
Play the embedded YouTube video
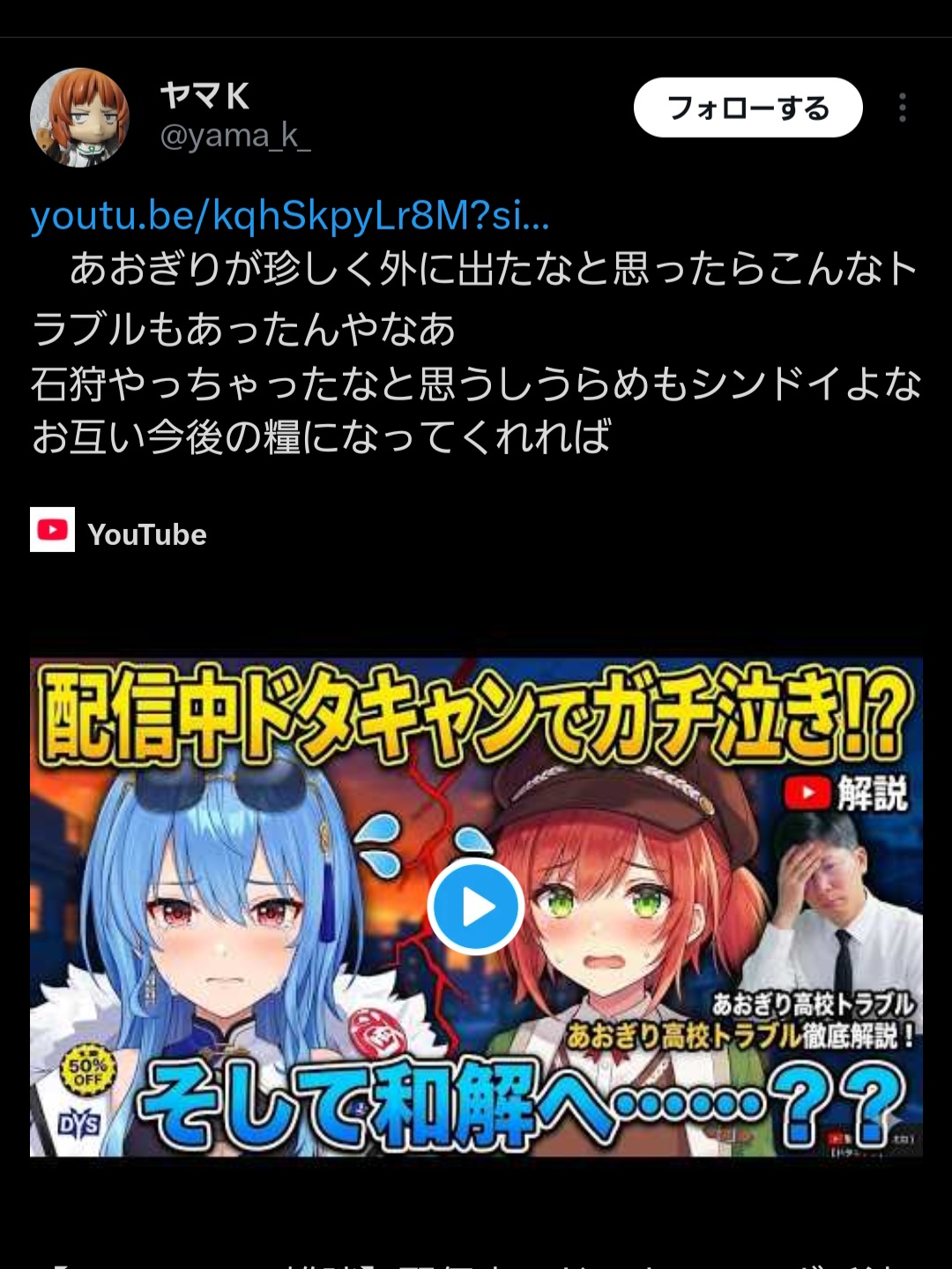tap(476, 906)
